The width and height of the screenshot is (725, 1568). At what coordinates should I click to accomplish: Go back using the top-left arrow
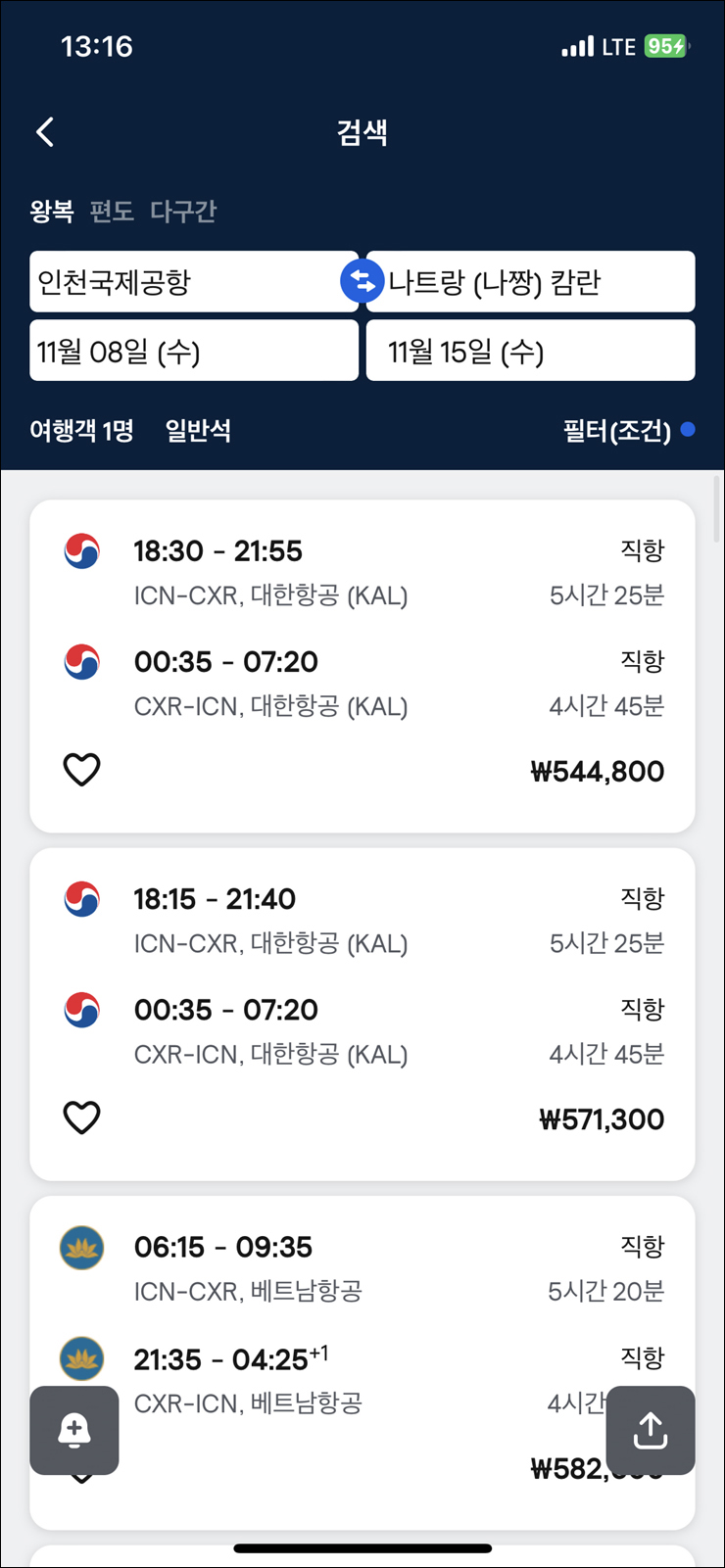pos(45,132)
